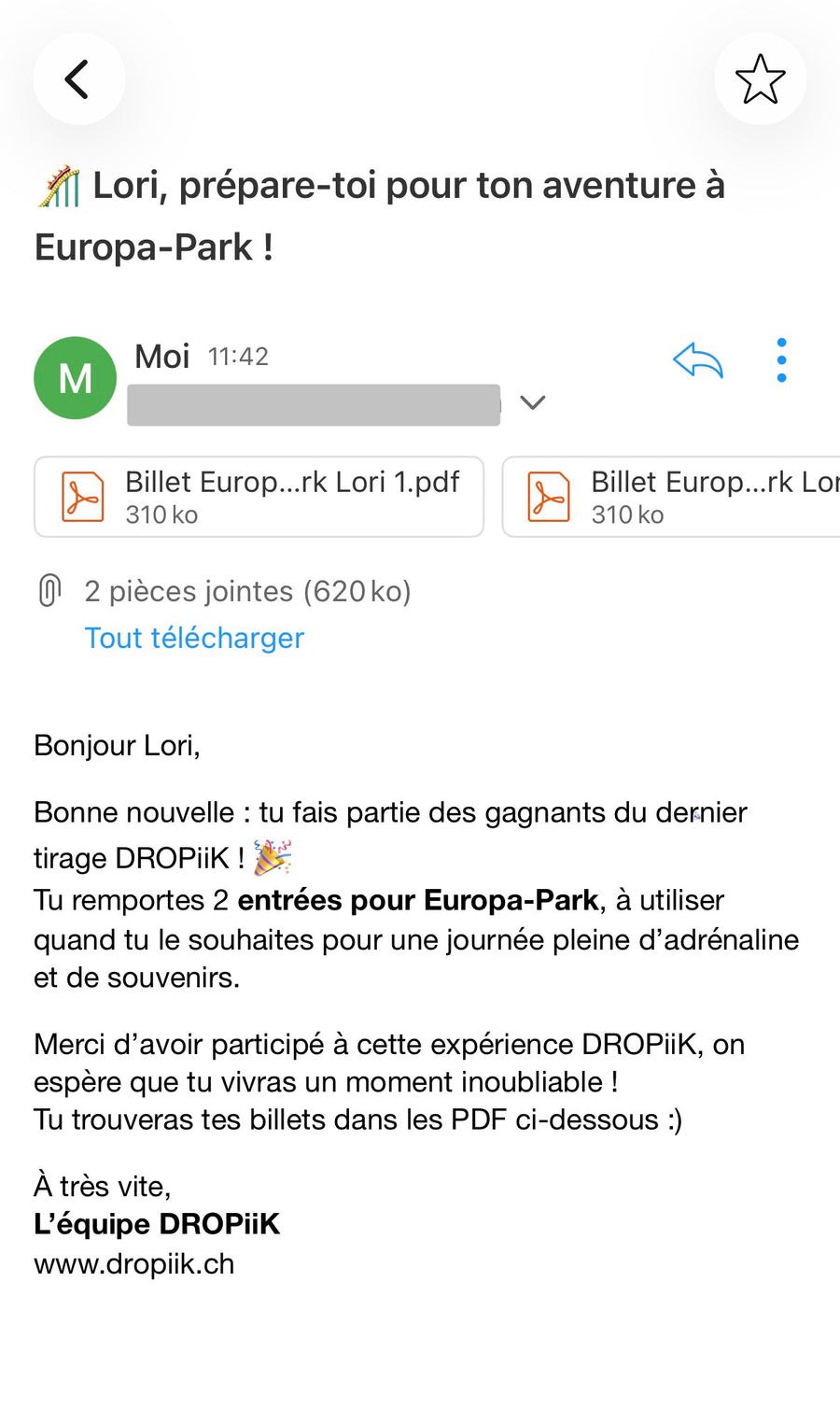Tap the 2 pièces jointes label
The height and width of the screenshot is (1422, 840).
click(247, 590)
